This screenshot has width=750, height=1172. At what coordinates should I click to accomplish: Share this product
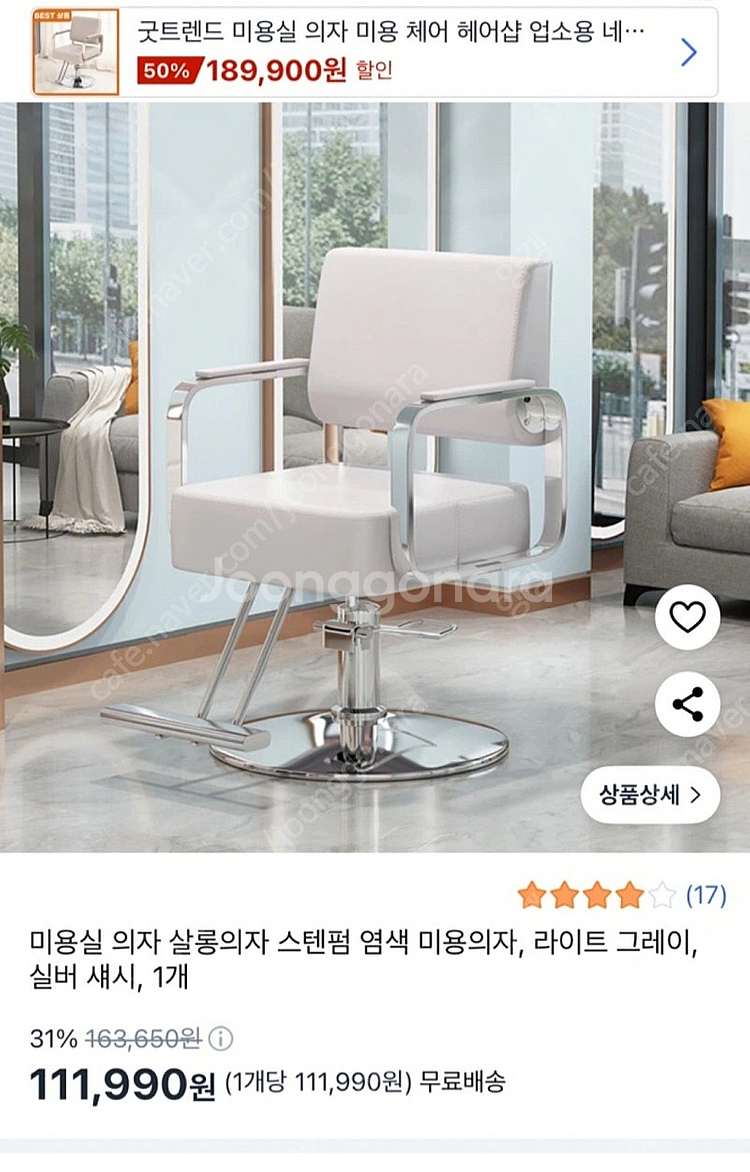click(687, 705)
